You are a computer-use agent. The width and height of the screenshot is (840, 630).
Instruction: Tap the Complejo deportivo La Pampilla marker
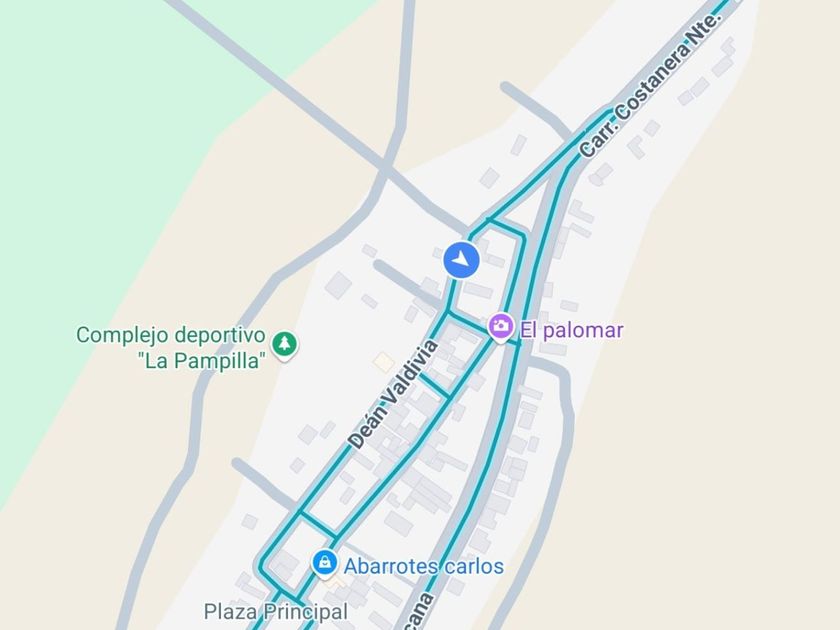click(x=285, y=344)
